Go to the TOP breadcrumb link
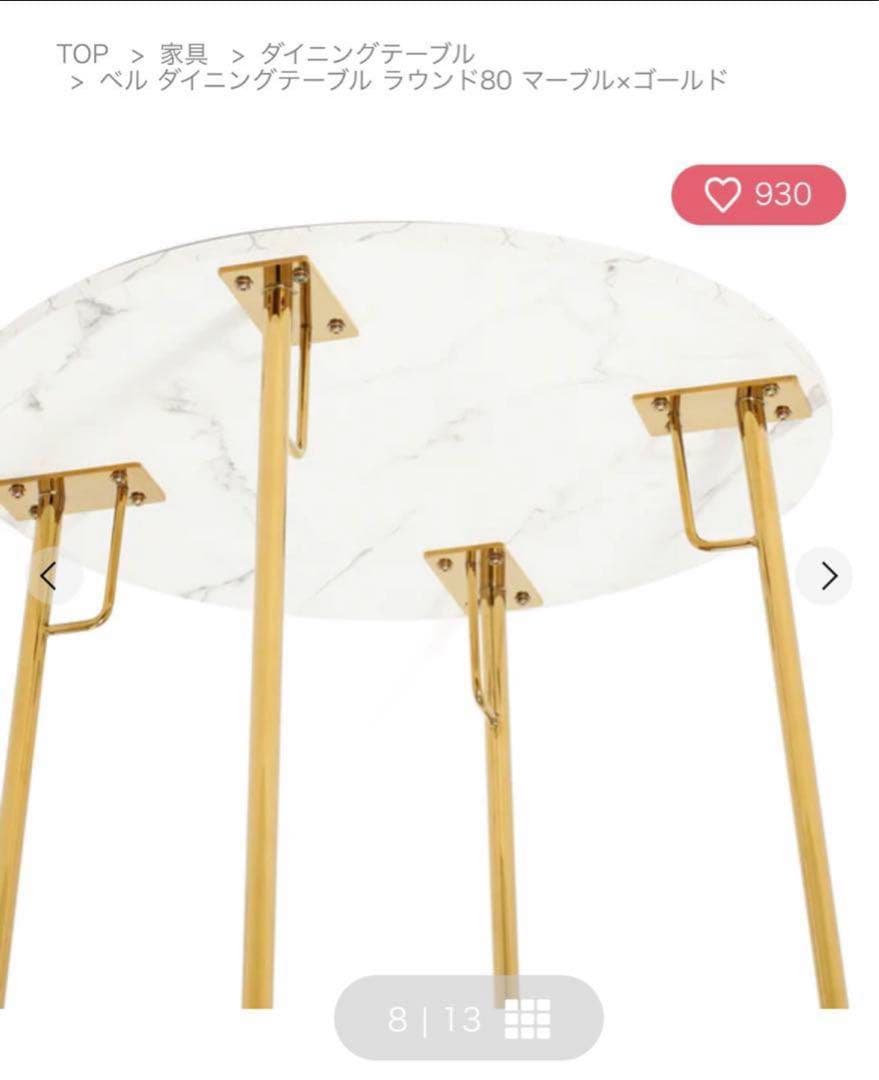 point(81,53)
